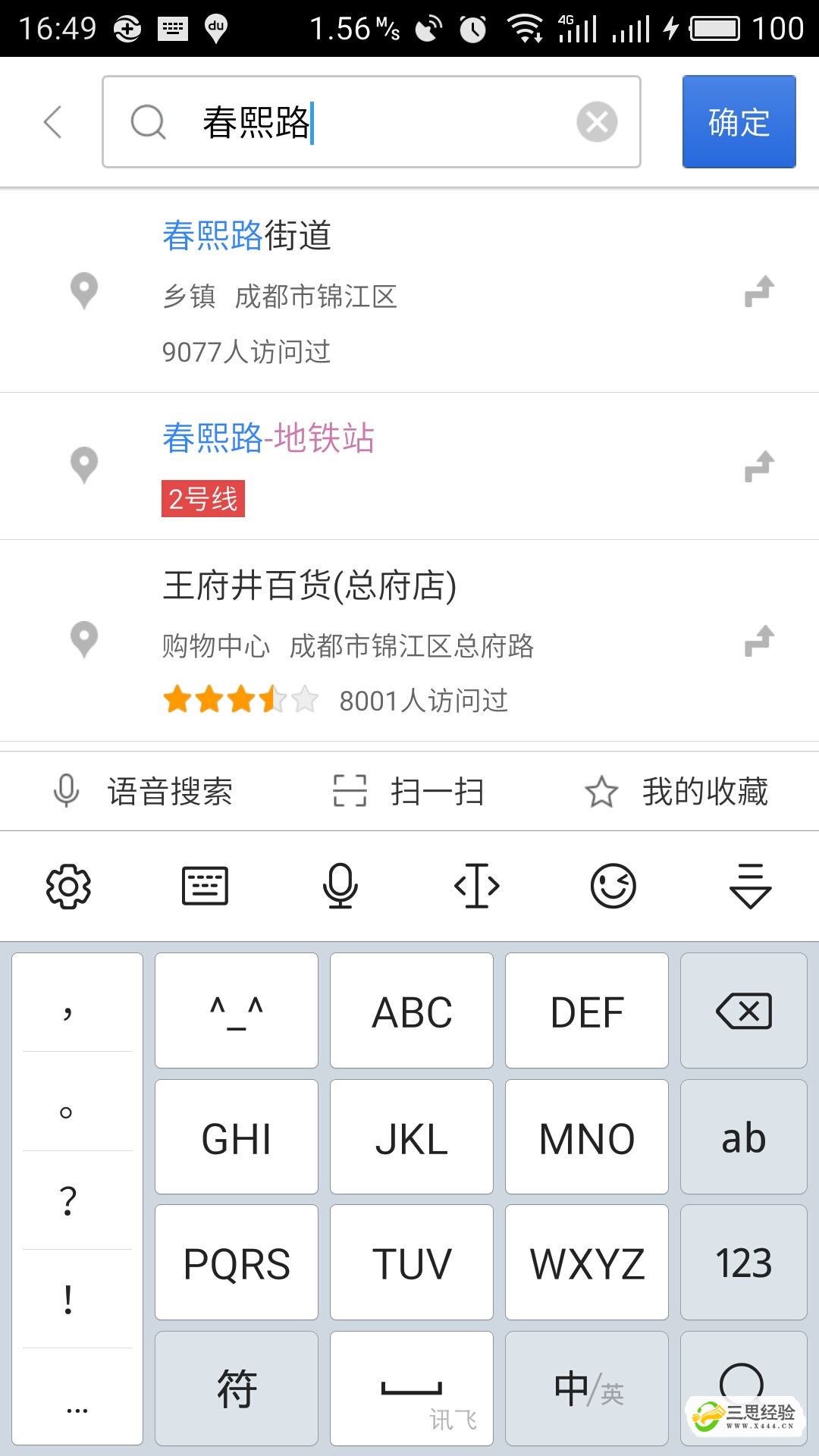Screen dimensions: 819x1456
Task: Select the 春熙路-地铁站 result
Action: [x=409, y=466]
